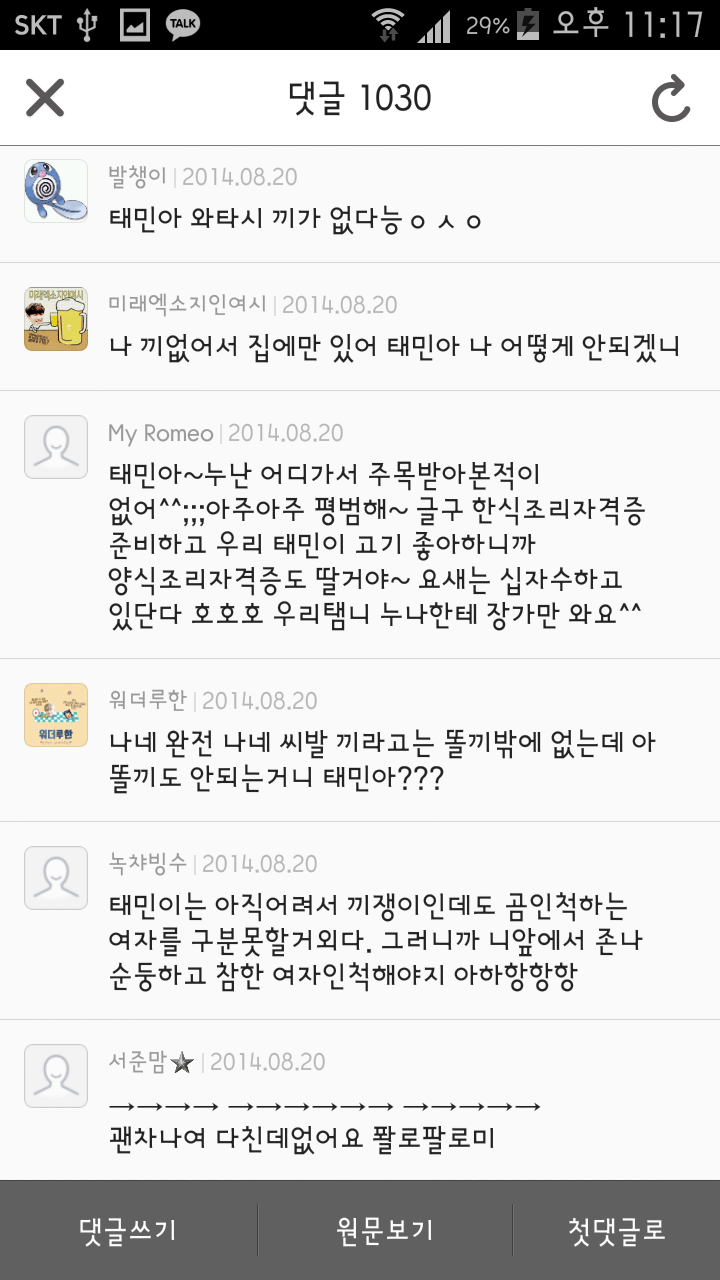720x1280 pixels.
Task: Open 워더루한's profile picture
Action: coord(56,714)
